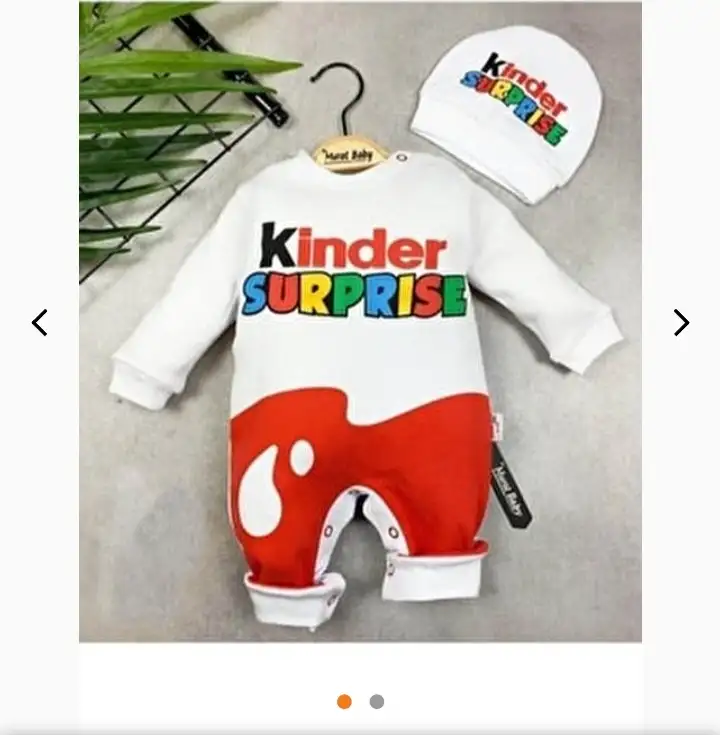Show the next product image
720x735 pixels.
[681, 323]
